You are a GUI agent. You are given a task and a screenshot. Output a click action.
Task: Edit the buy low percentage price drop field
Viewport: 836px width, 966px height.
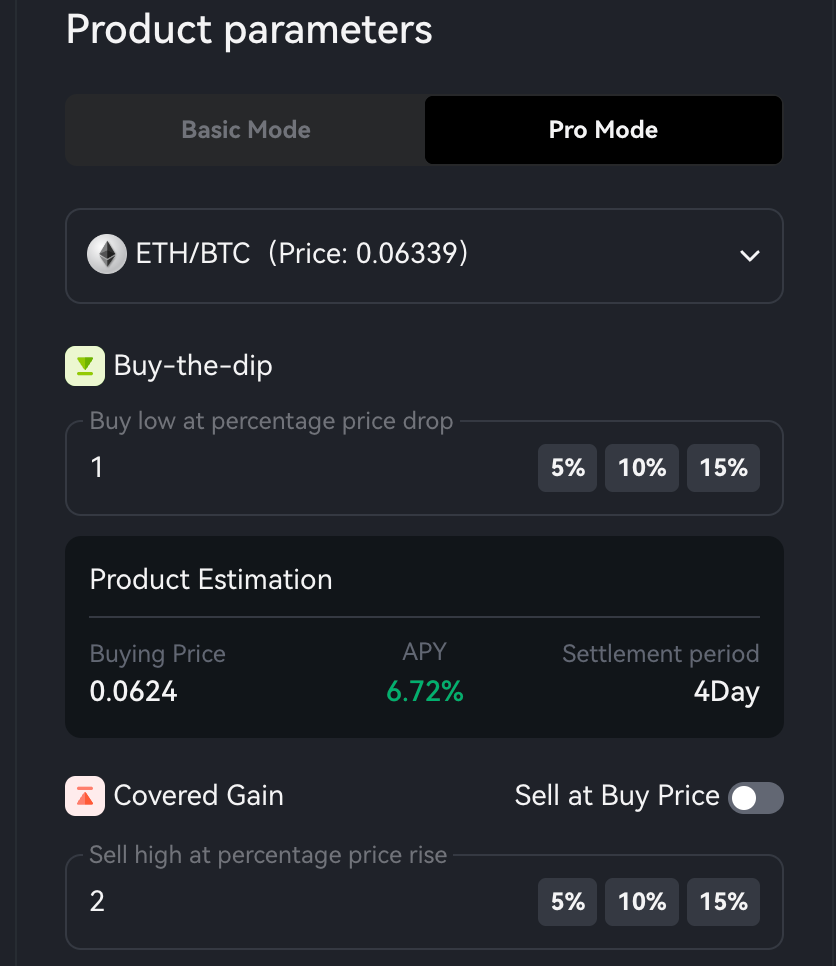click(x=300, y=468)
